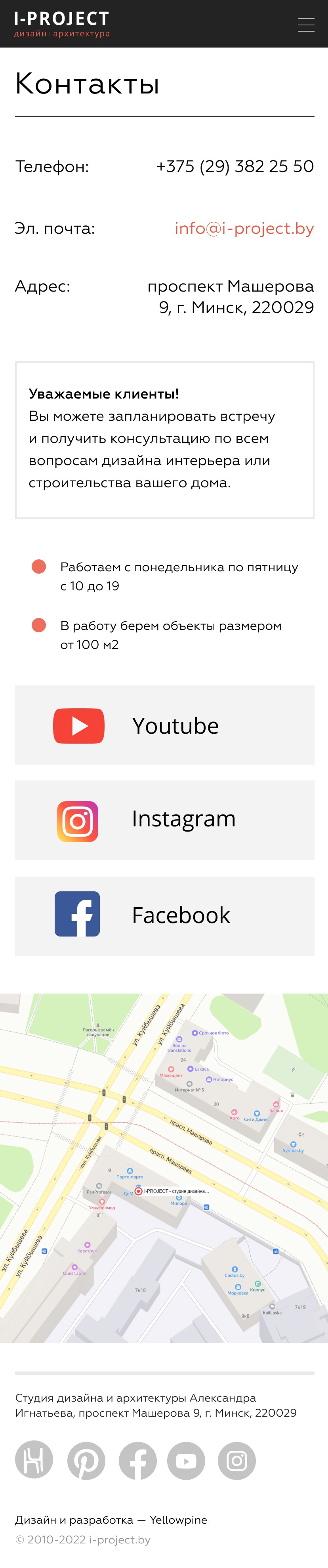The height and width of the screenshot is (1568, 328).
Task: Select the I-PROJECT marker on the map
Action: click(x=139, y=1191)
